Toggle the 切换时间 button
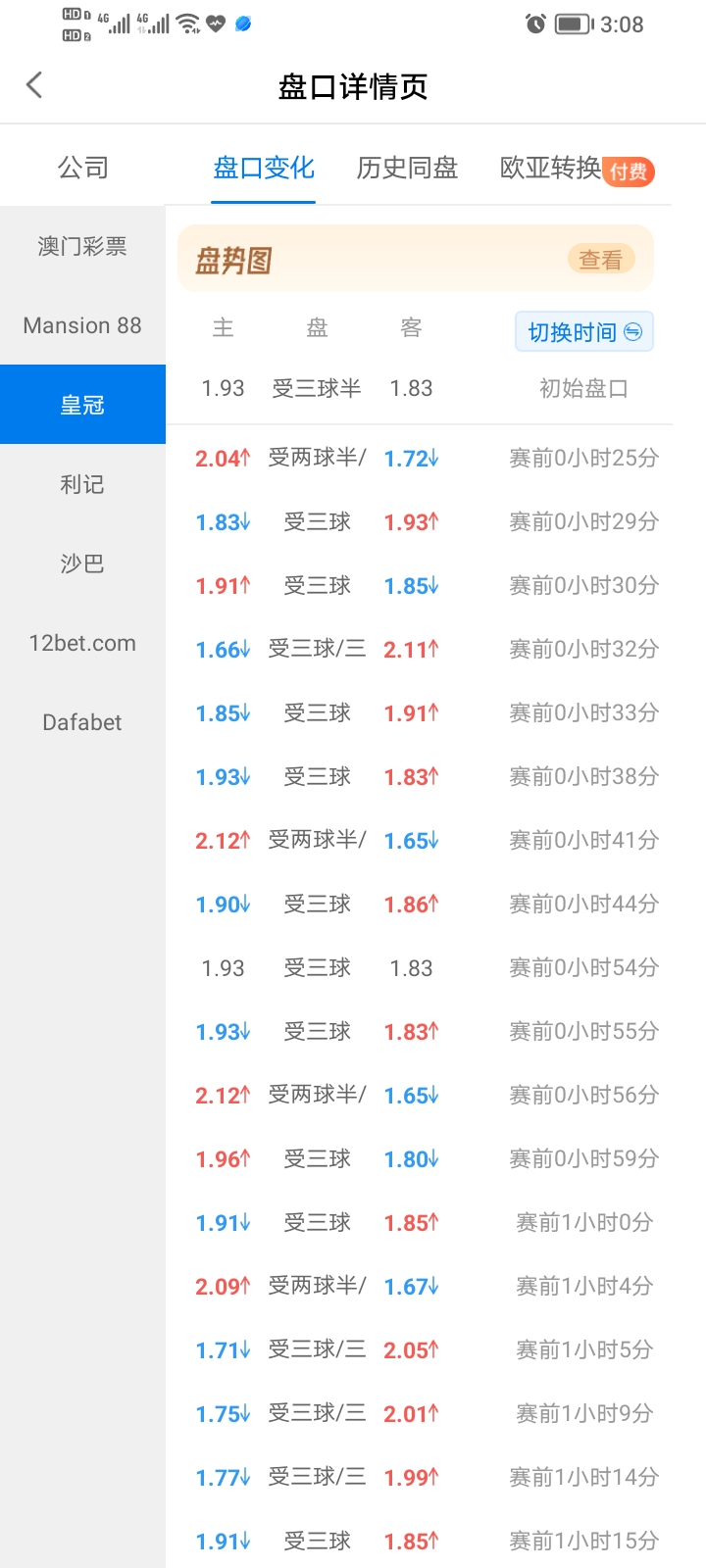Image resolution: width=706 pixels, height=1568 pixels. pos(584,332)
